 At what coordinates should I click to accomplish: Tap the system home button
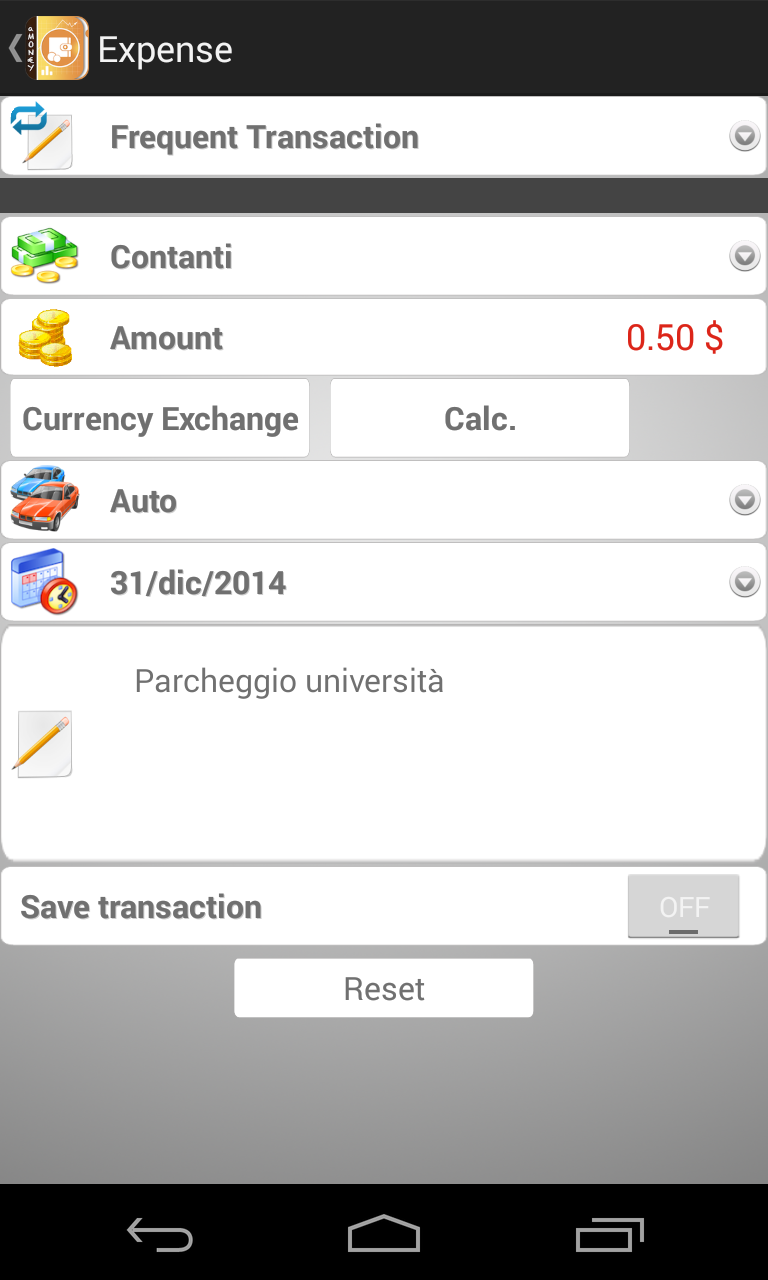coord(384,1234)
